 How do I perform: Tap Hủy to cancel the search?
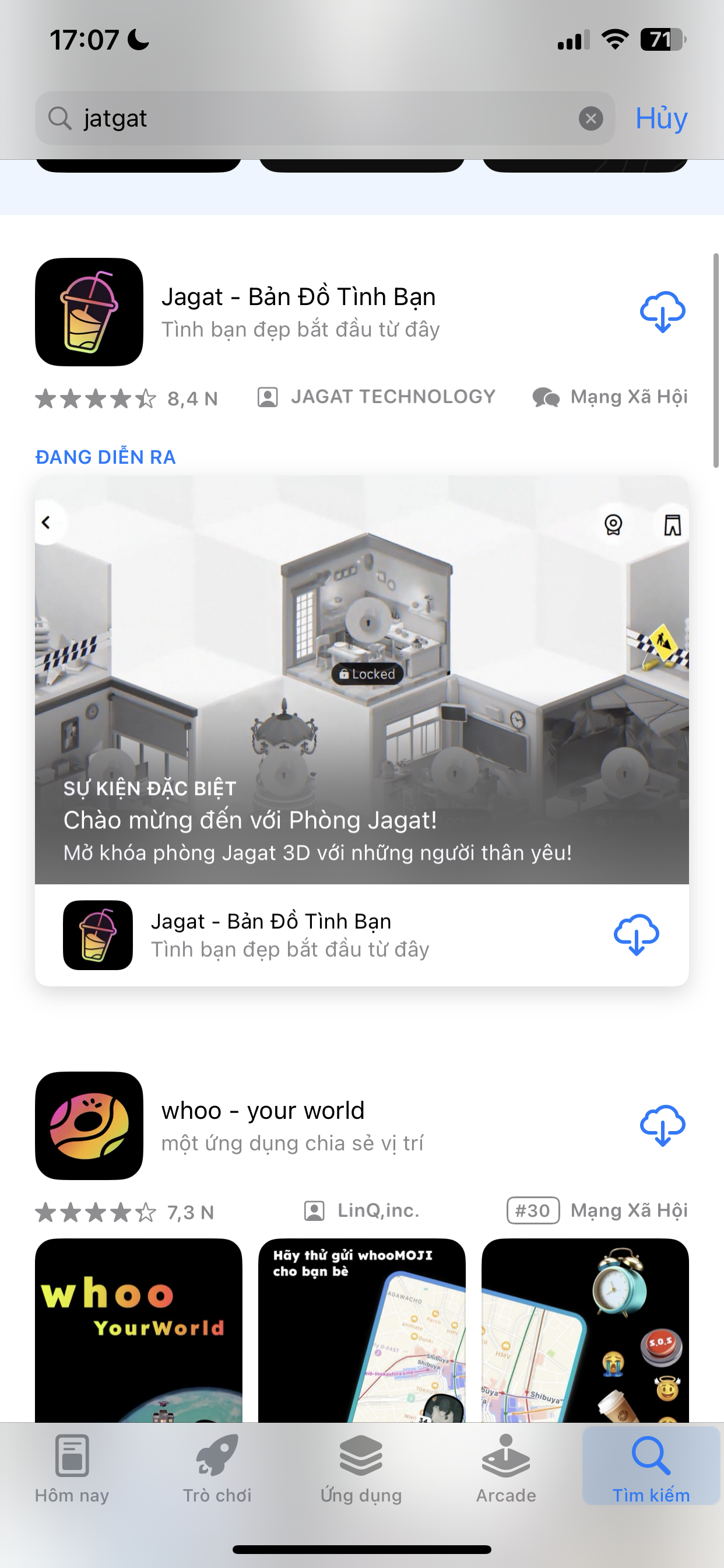click(x=660, y=118)
